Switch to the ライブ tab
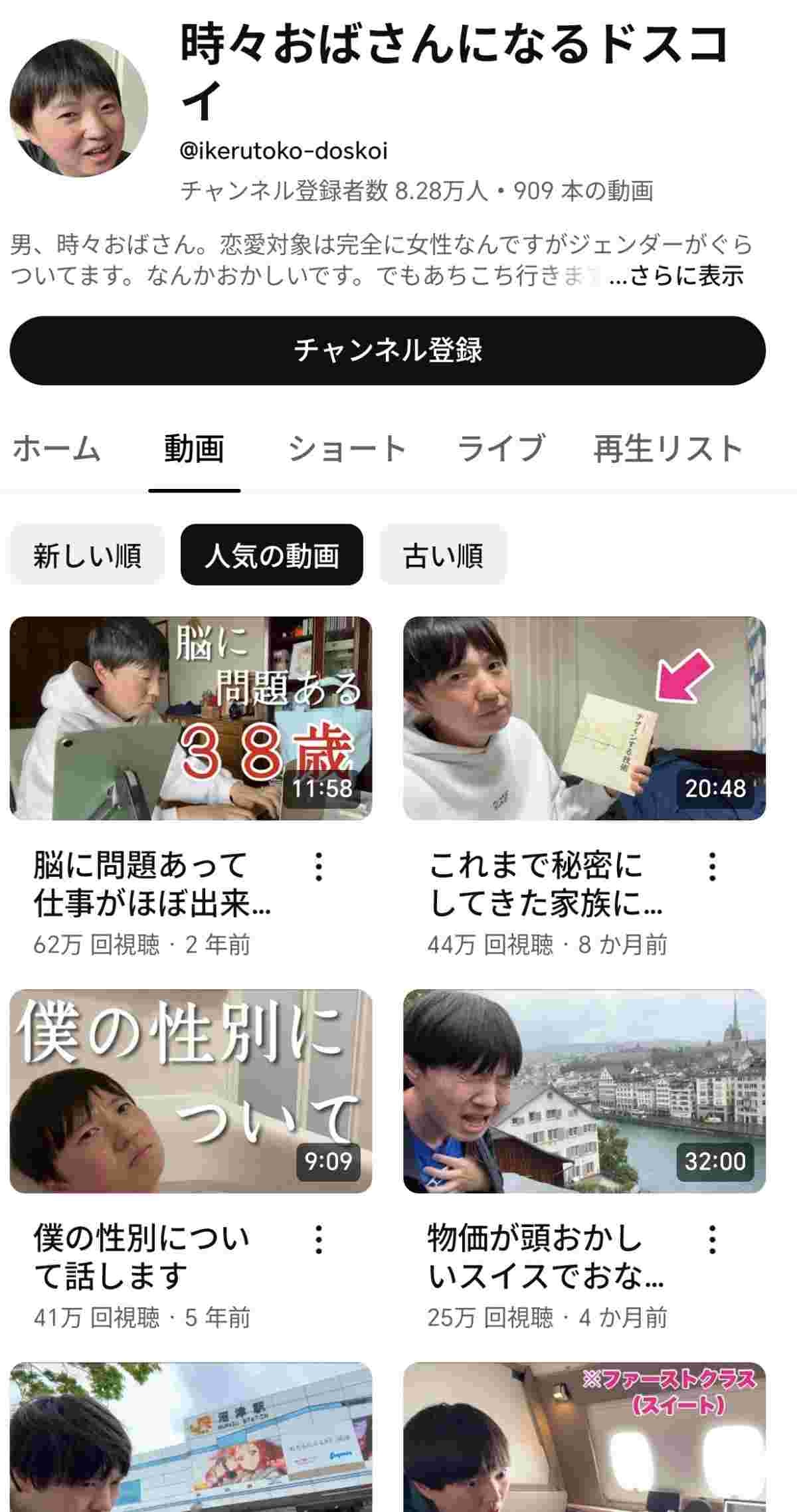Viewport: 797px width, 1512px height. point(501,448)
